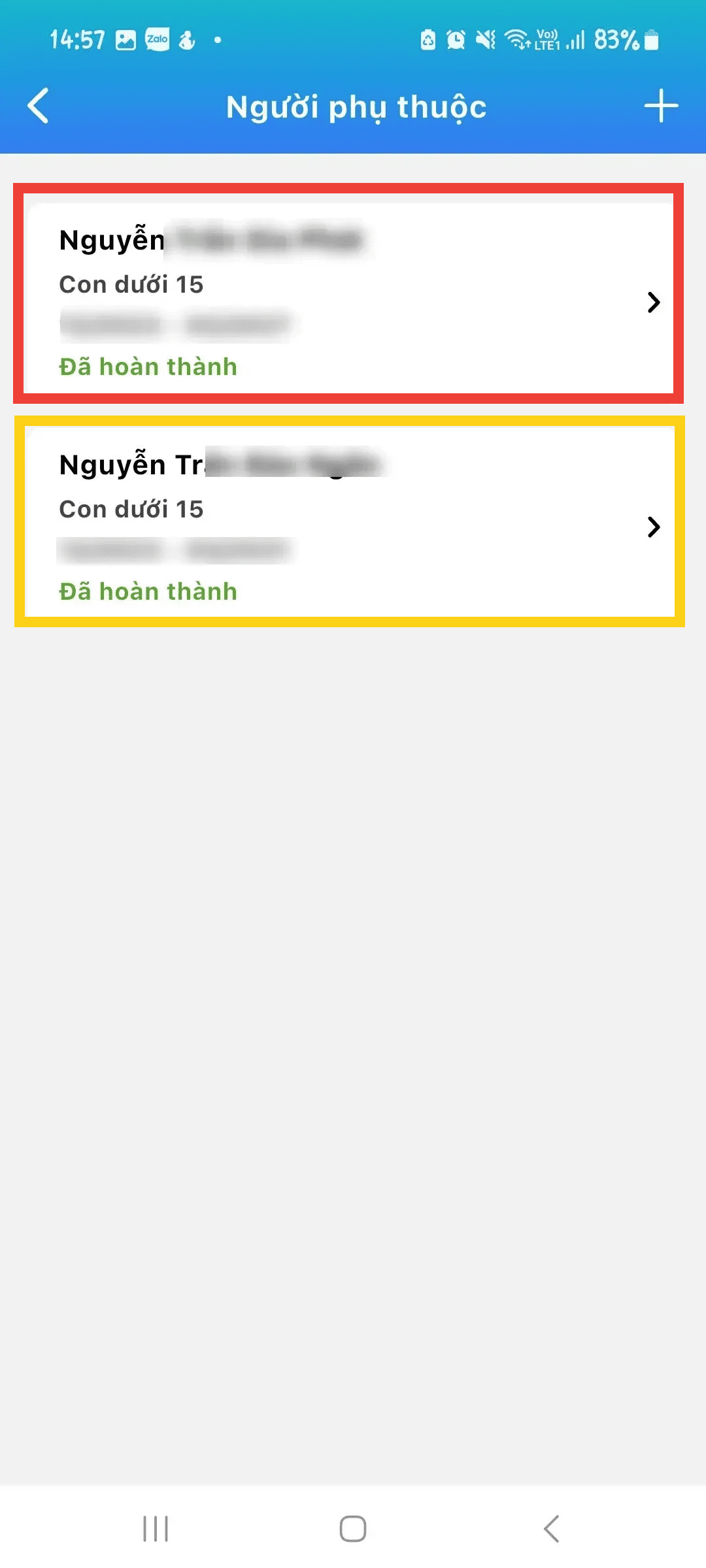Open the recent apps overview
The height and width of the screenshot is (1568, 706).
[156, 1529]
